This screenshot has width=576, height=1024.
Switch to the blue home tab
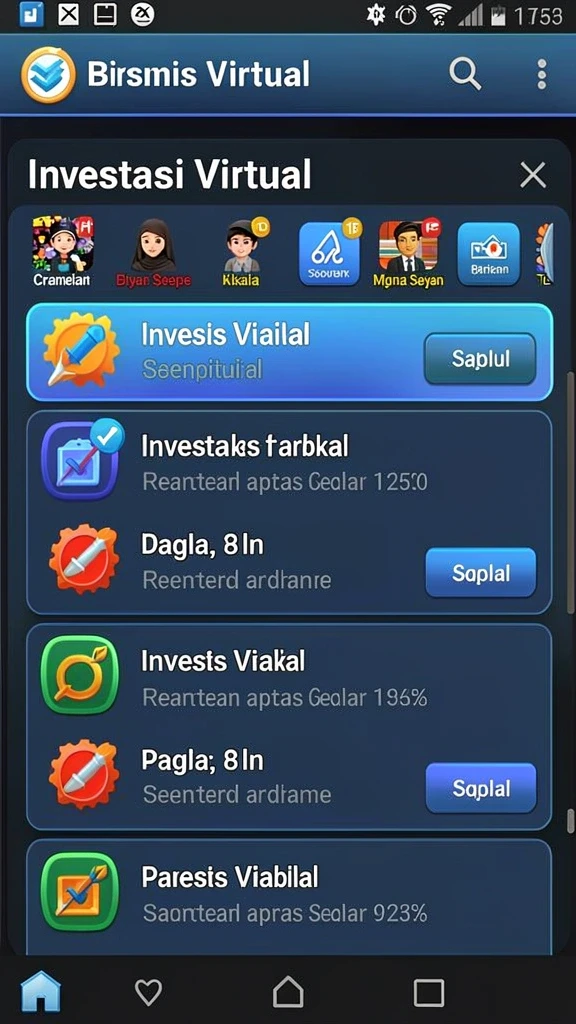pos(41,990)
